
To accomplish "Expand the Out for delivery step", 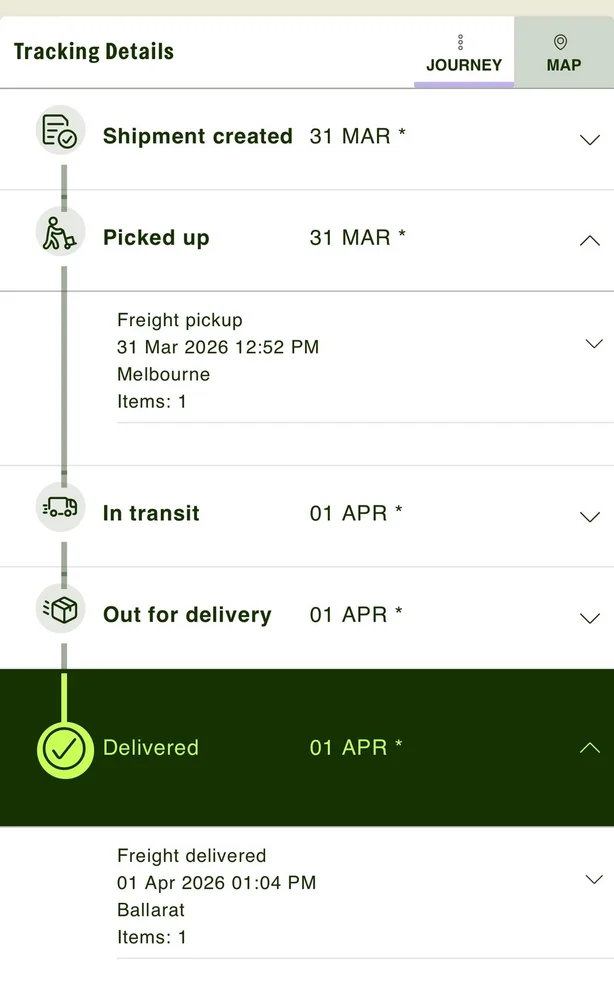I will tap(590, 618).
